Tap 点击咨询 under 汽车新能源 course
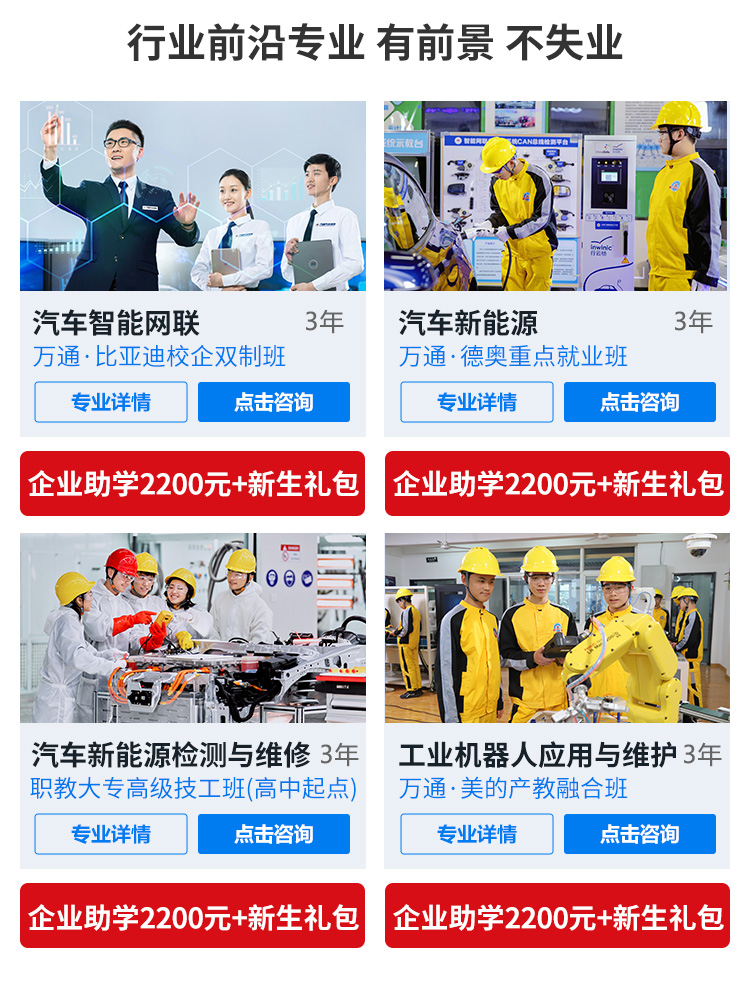Screen dimensions: 750x981 640,402
